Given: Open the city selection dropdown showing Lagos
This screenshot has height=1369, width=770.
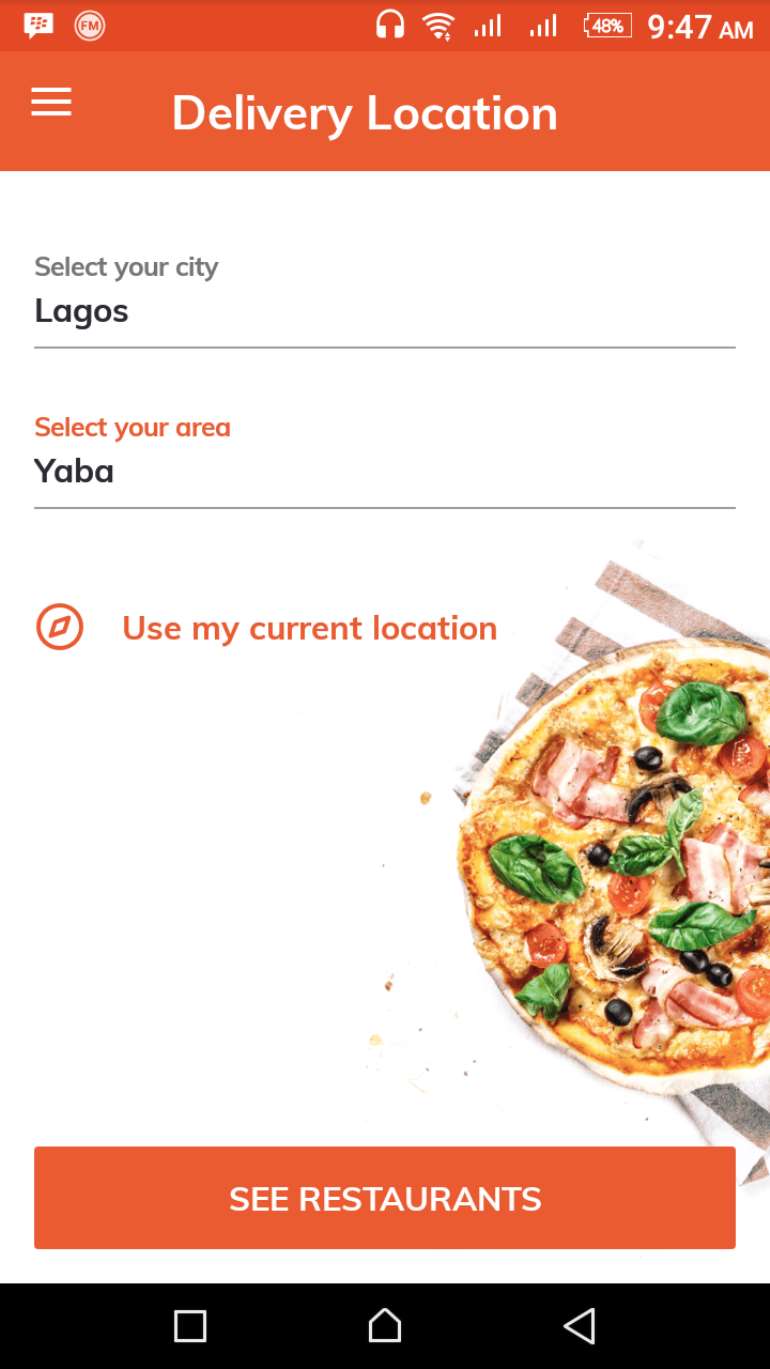Looking at the screenshot, I should (x=384, y=311).
